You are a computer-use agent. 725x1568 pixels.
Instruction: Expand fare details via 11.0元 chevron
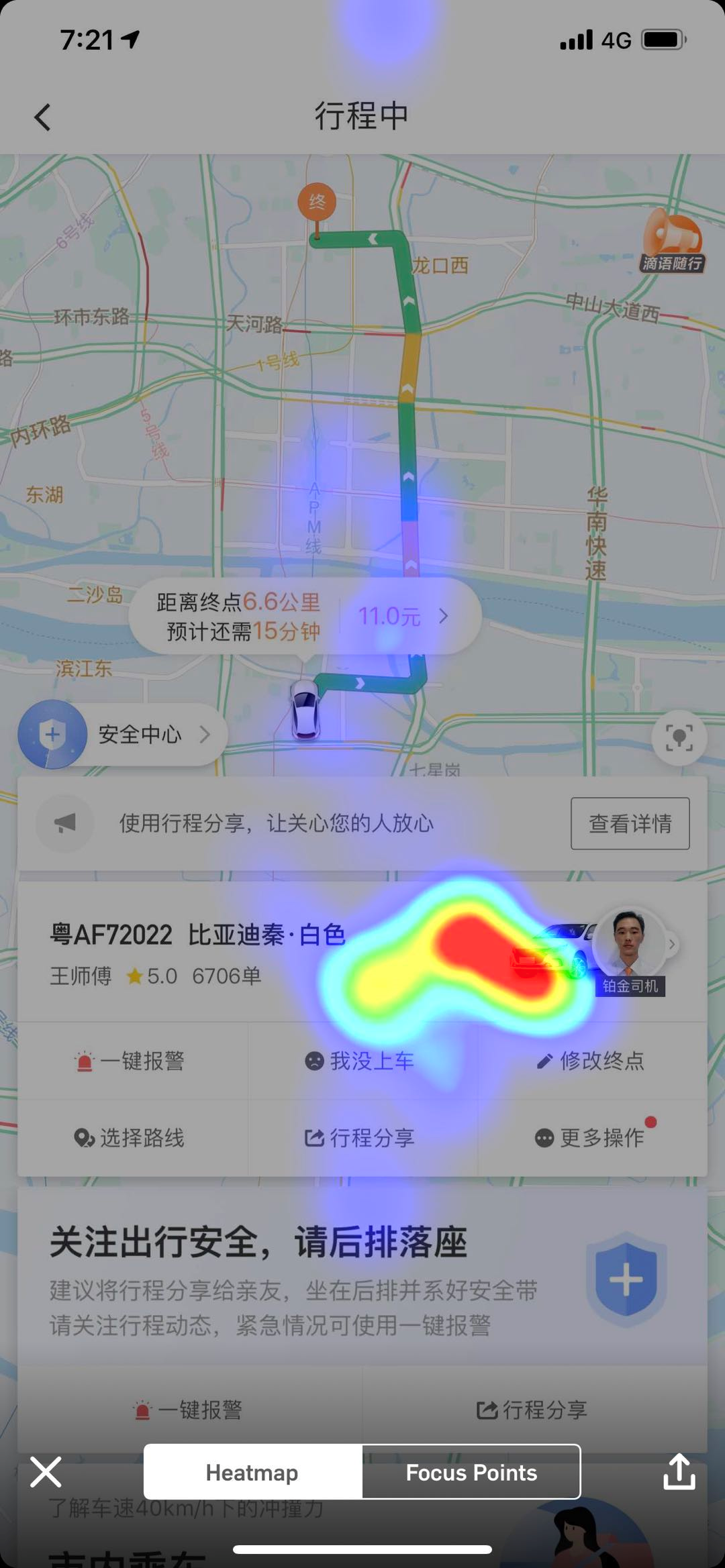pyautogui.click(x=442, y=615)
